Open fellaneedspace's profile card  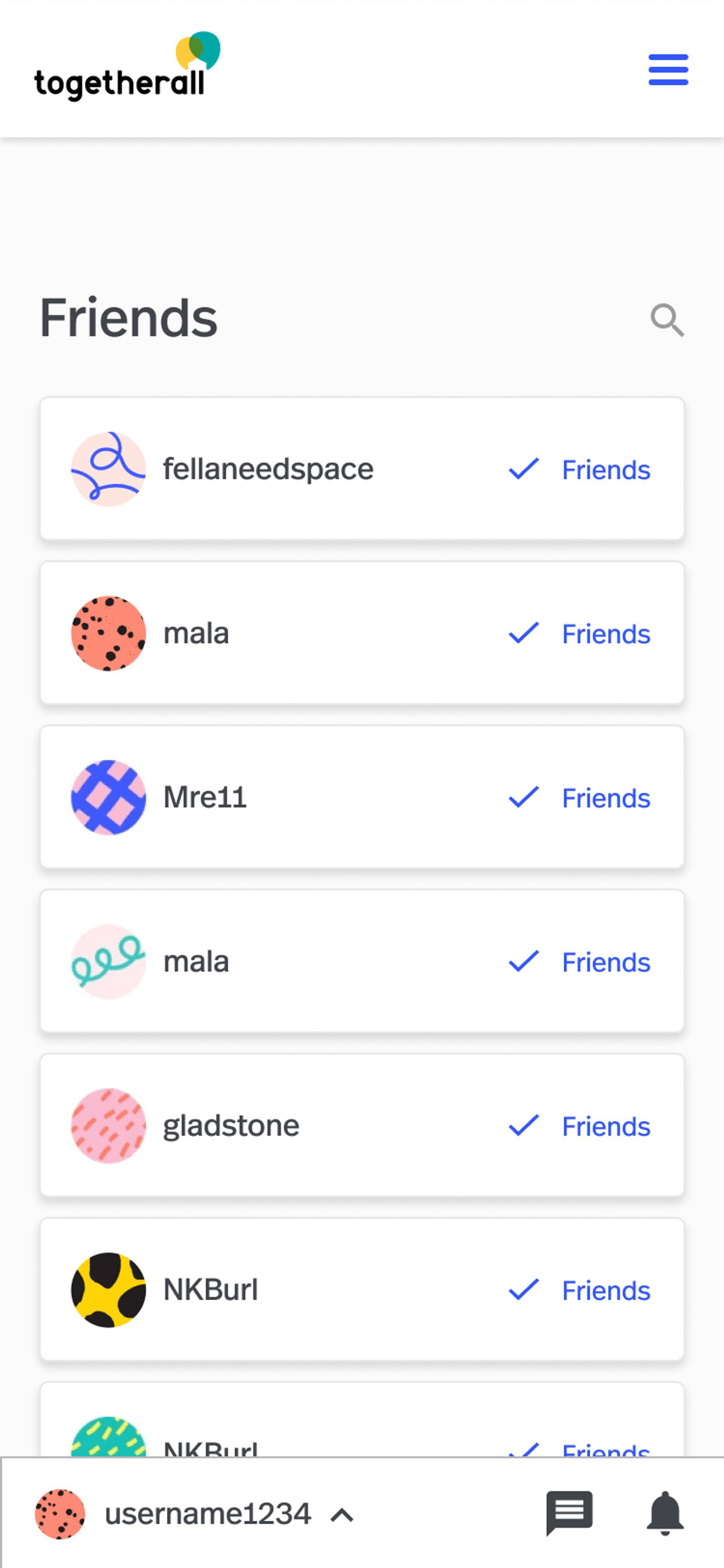click(x=268, y=469)
